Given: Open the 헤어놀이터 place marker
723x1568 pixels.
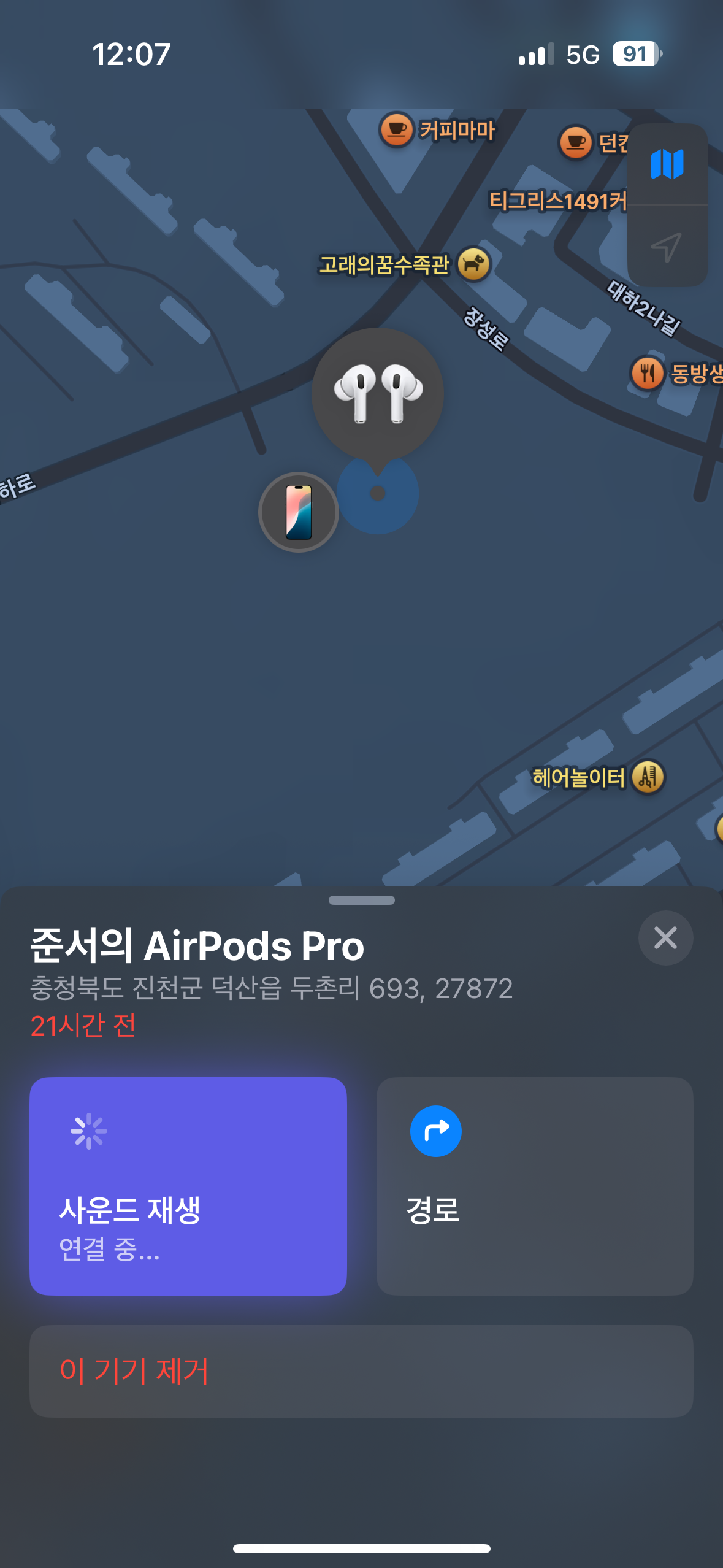Looking at the screenshot, I should 648,777.
